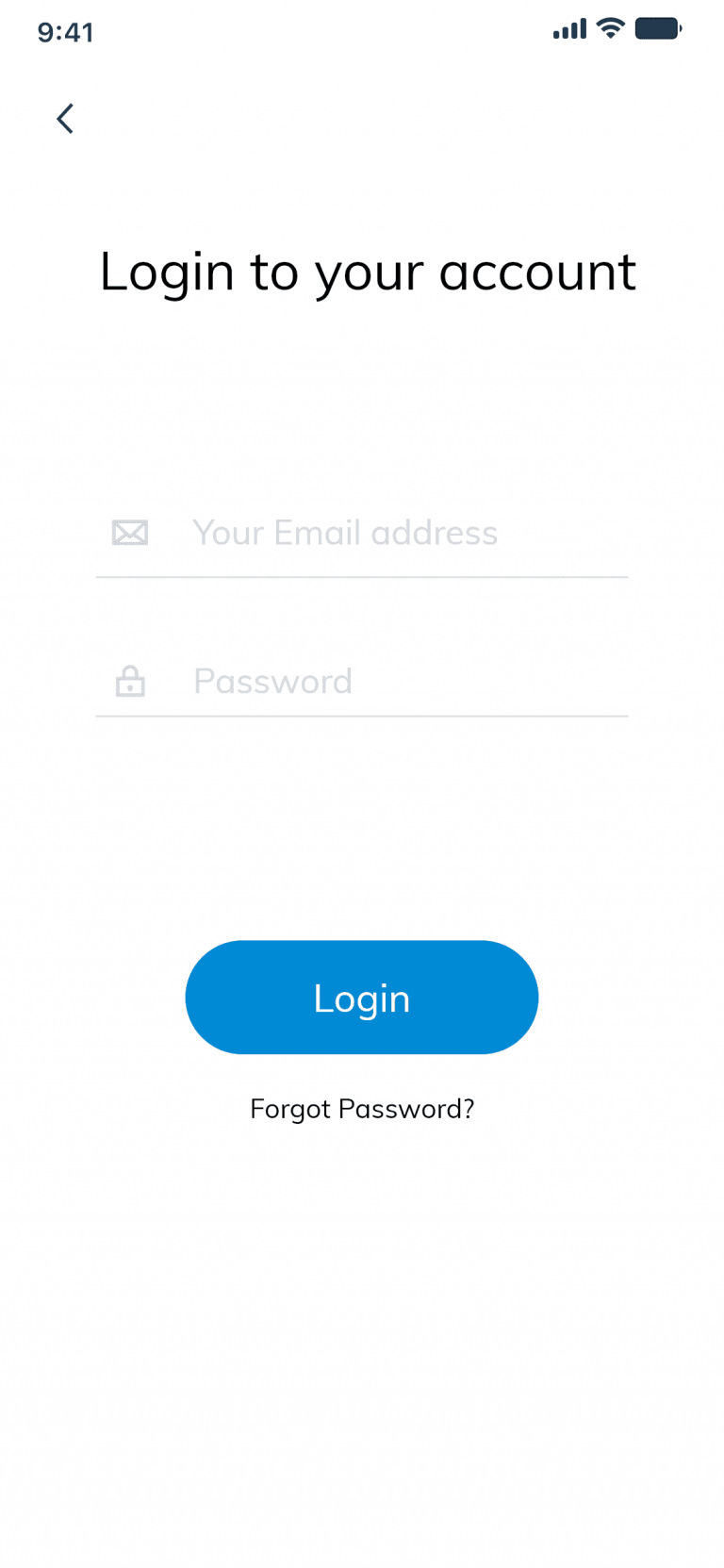Go back using the top-left arrow

64,119
